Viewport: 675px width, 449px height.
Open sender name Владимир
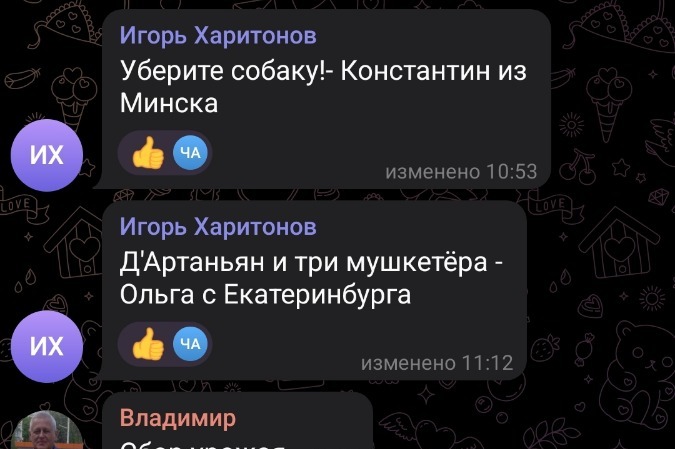tap(177, 417)
